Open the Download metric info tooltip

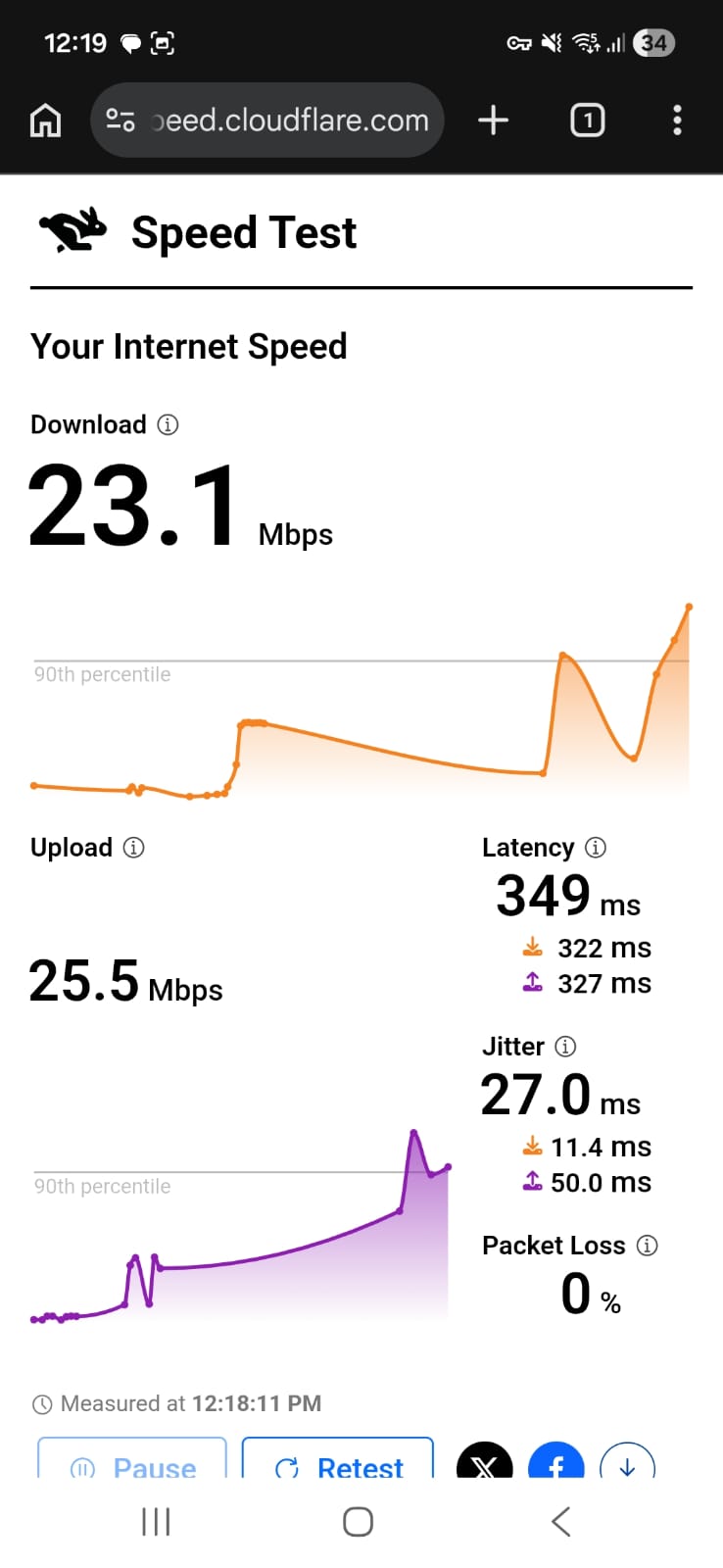[169, 424]
